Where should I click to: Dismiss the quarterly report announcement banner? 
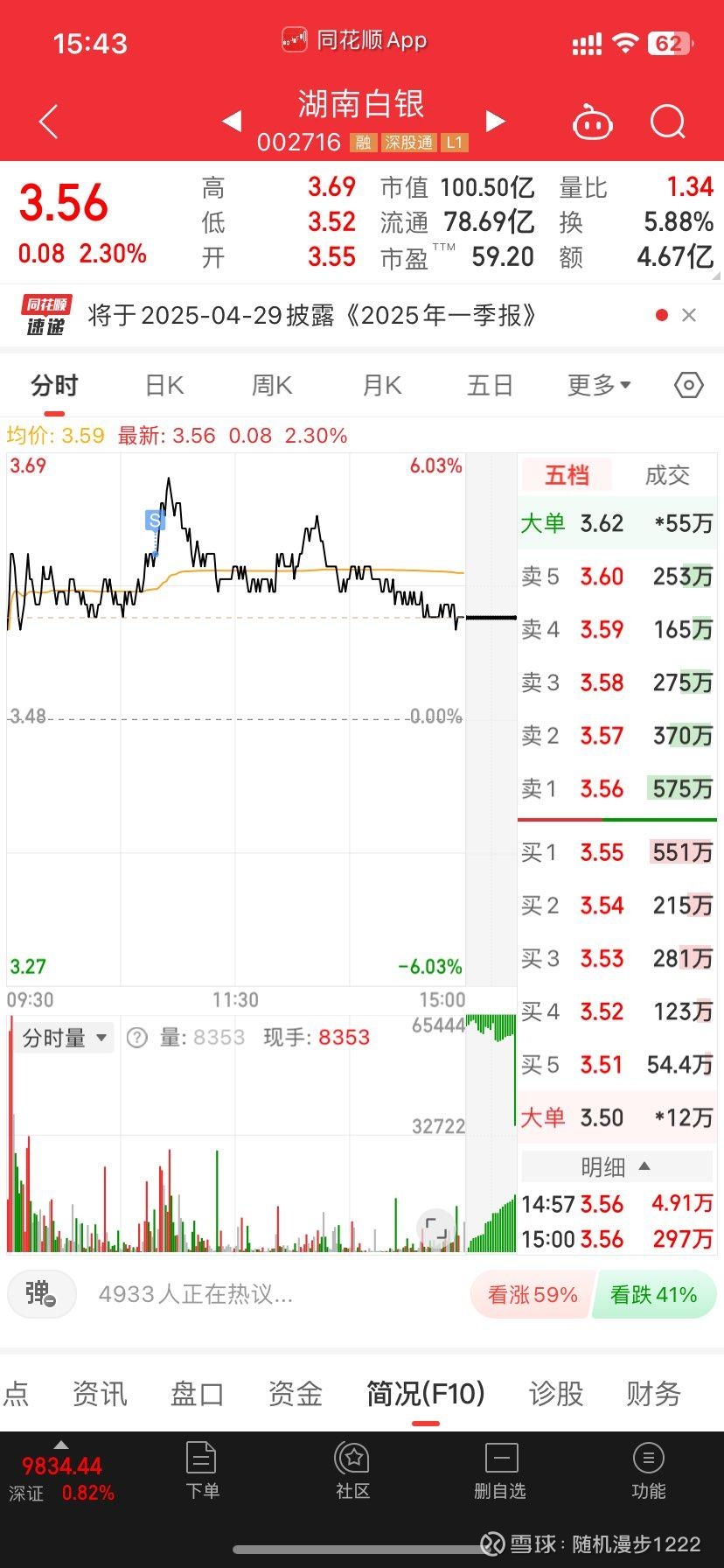click(689, 314)
